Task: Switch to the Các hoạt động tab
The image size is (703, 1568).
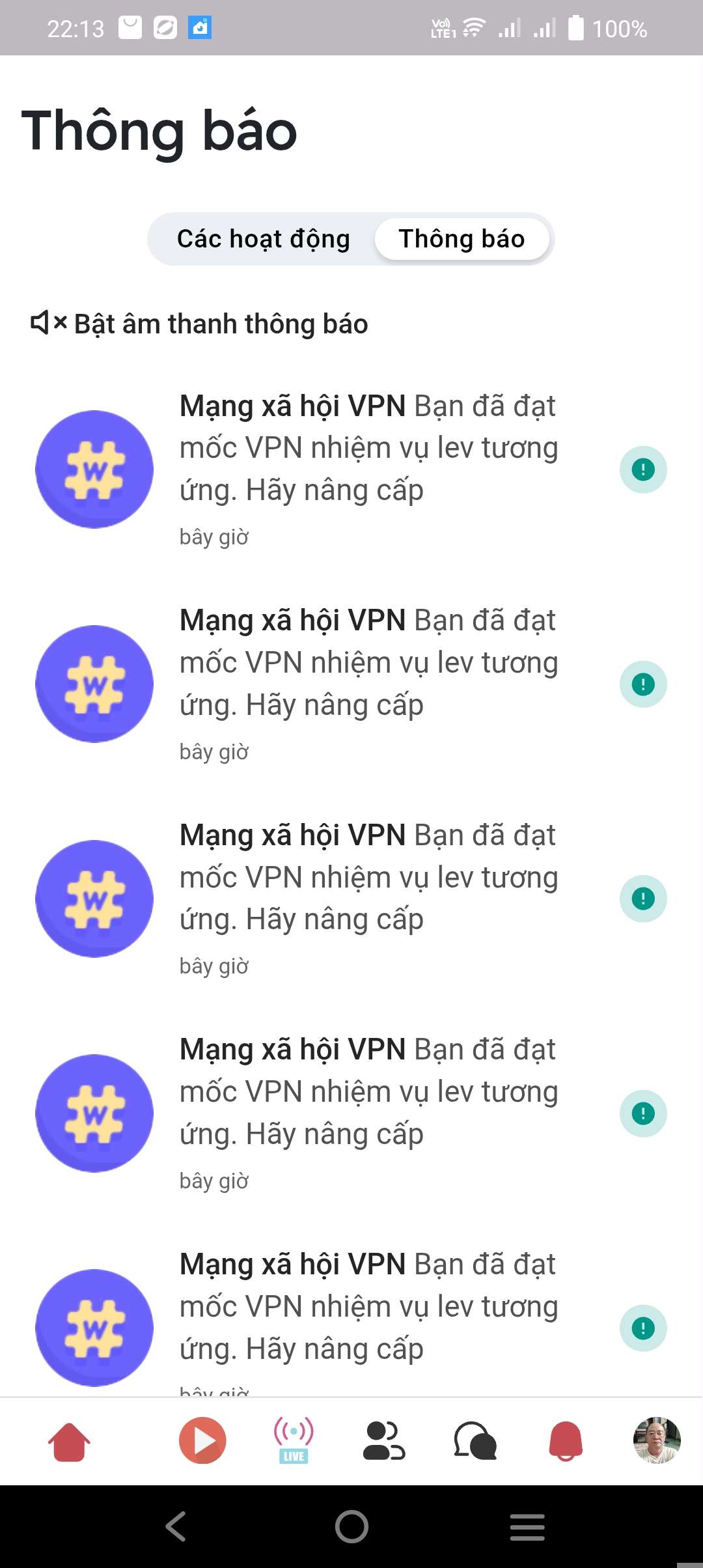Action: 264,239
